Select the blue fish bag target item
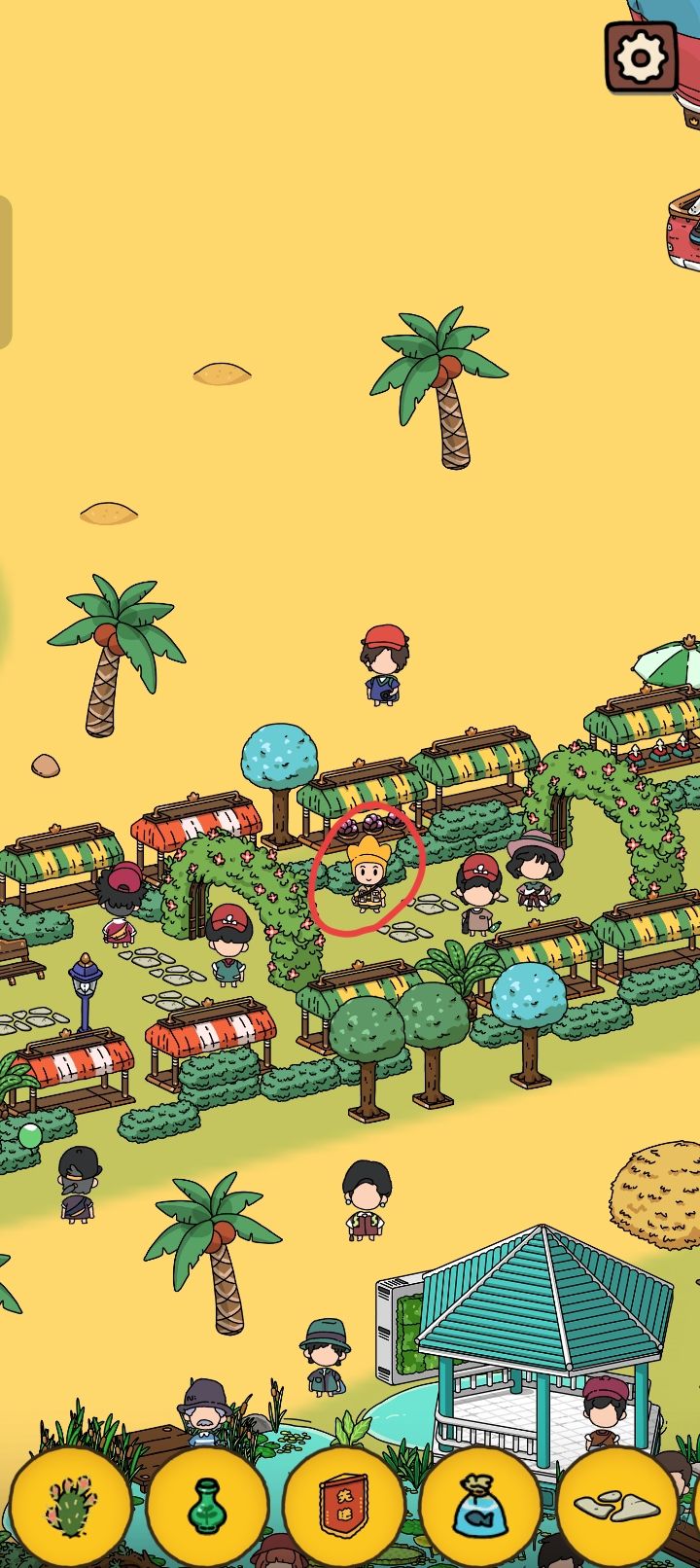Image resolution: width=700 pixels, height=1568 pixels. 481,1506
